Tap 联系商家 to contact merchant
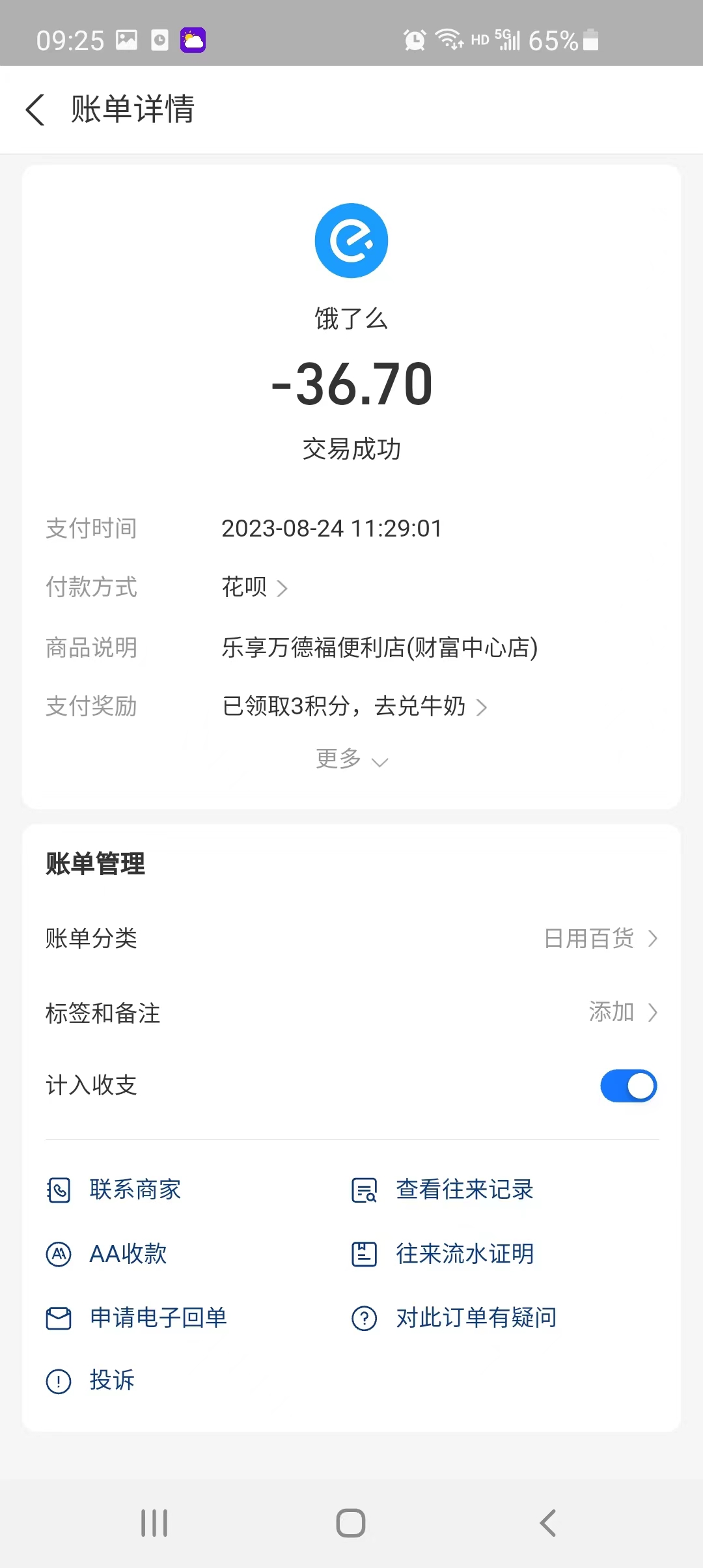Image resolution: width=703 pixels, height=1568 pixels. pyautogui.click(x=115, y=1190)
